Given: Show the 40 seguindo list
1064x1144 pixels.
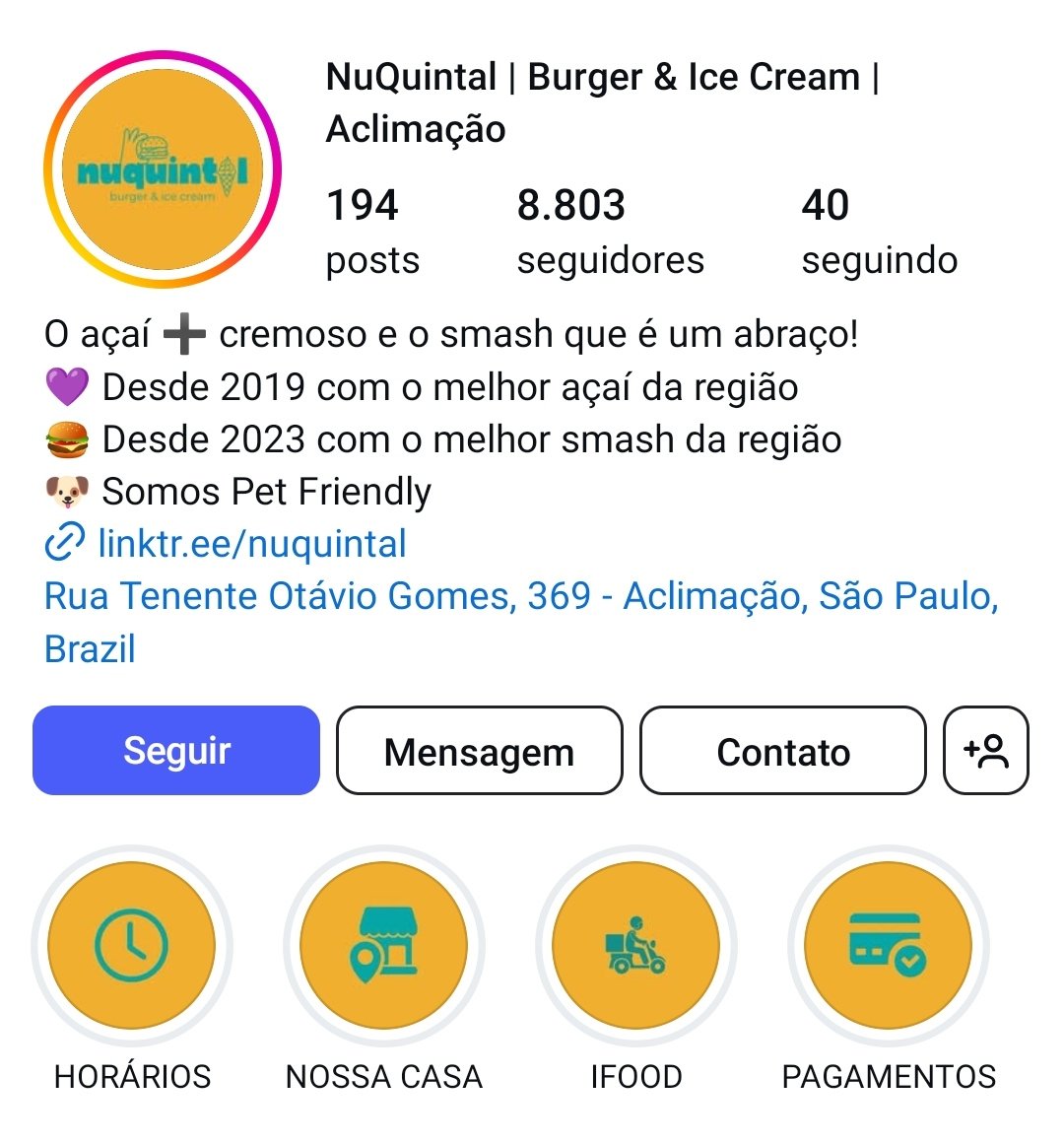Looking at the screenshot, I should pos(879,232).
